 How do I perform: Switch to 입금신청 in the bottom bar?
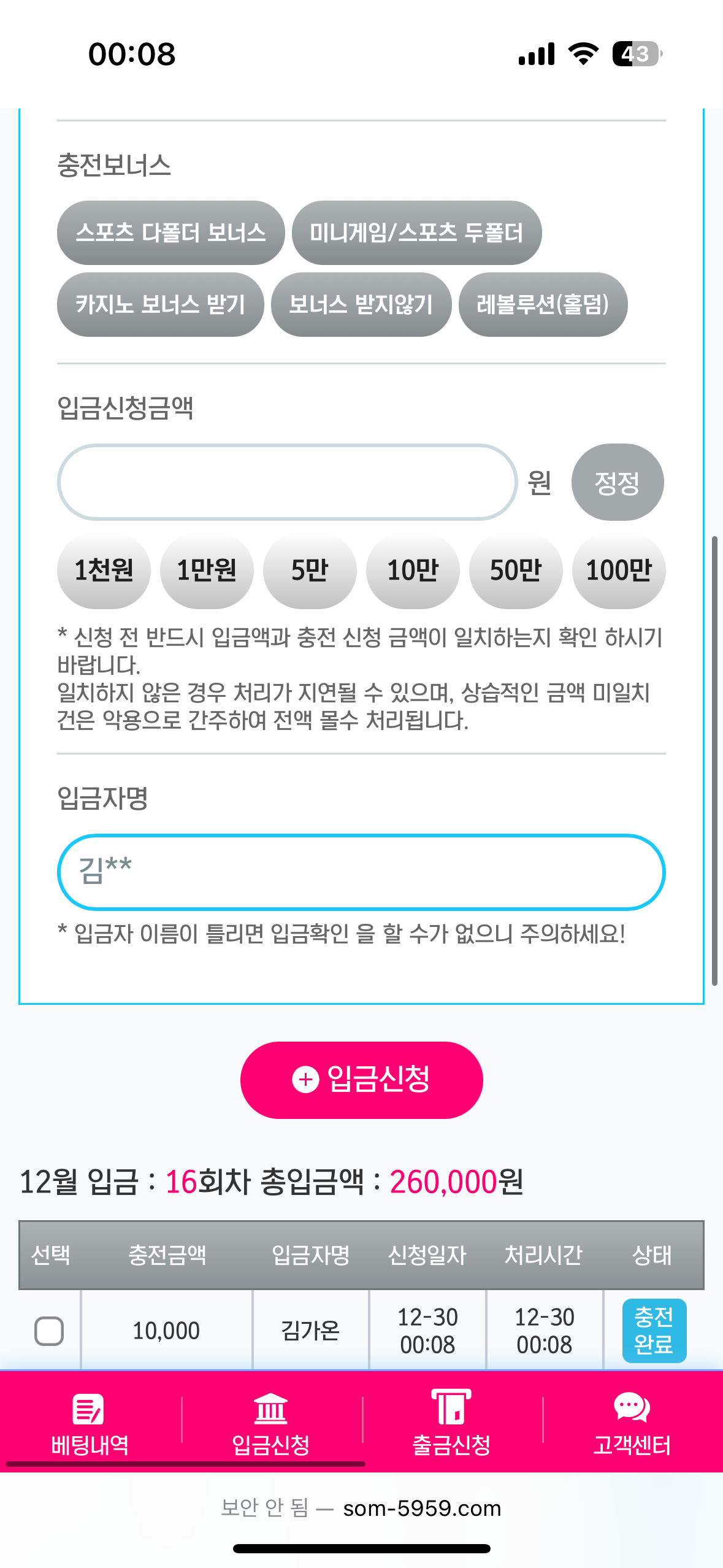pos(271,1423)
